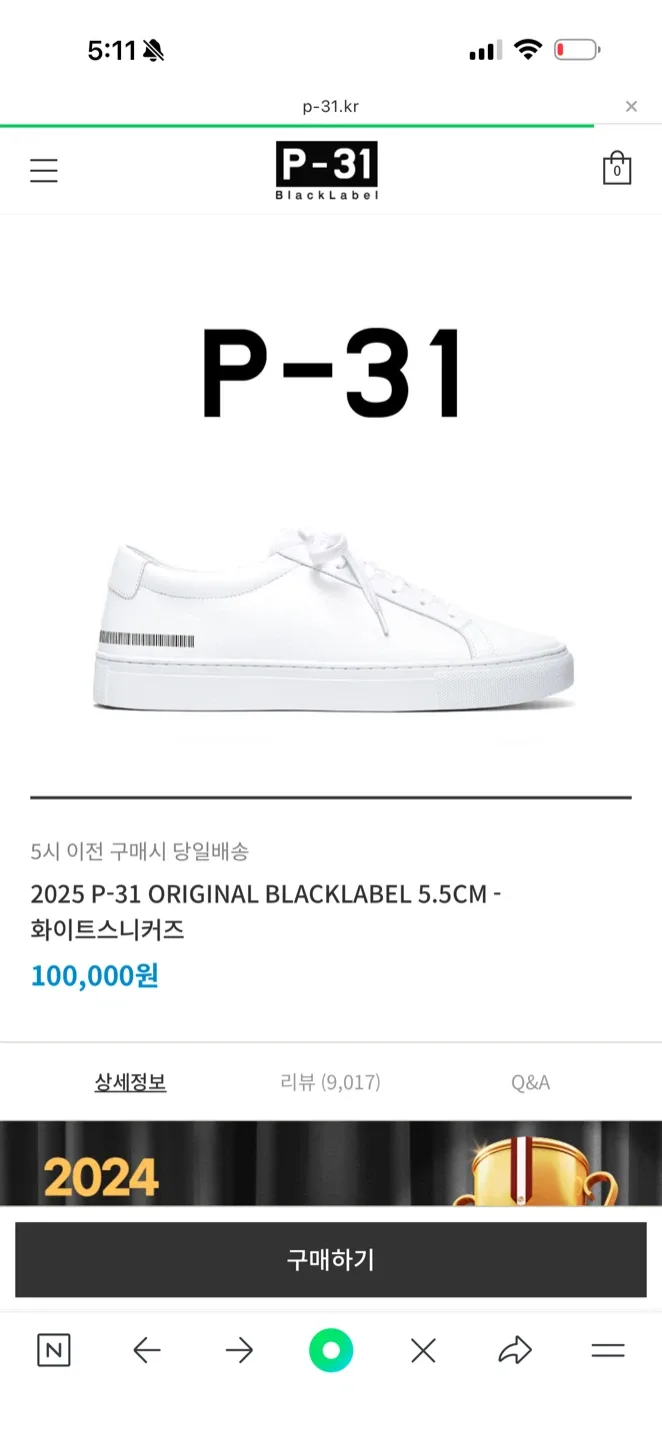Open Naver home via N icon
662x1440 pixels.
[x=54, y=1351]
